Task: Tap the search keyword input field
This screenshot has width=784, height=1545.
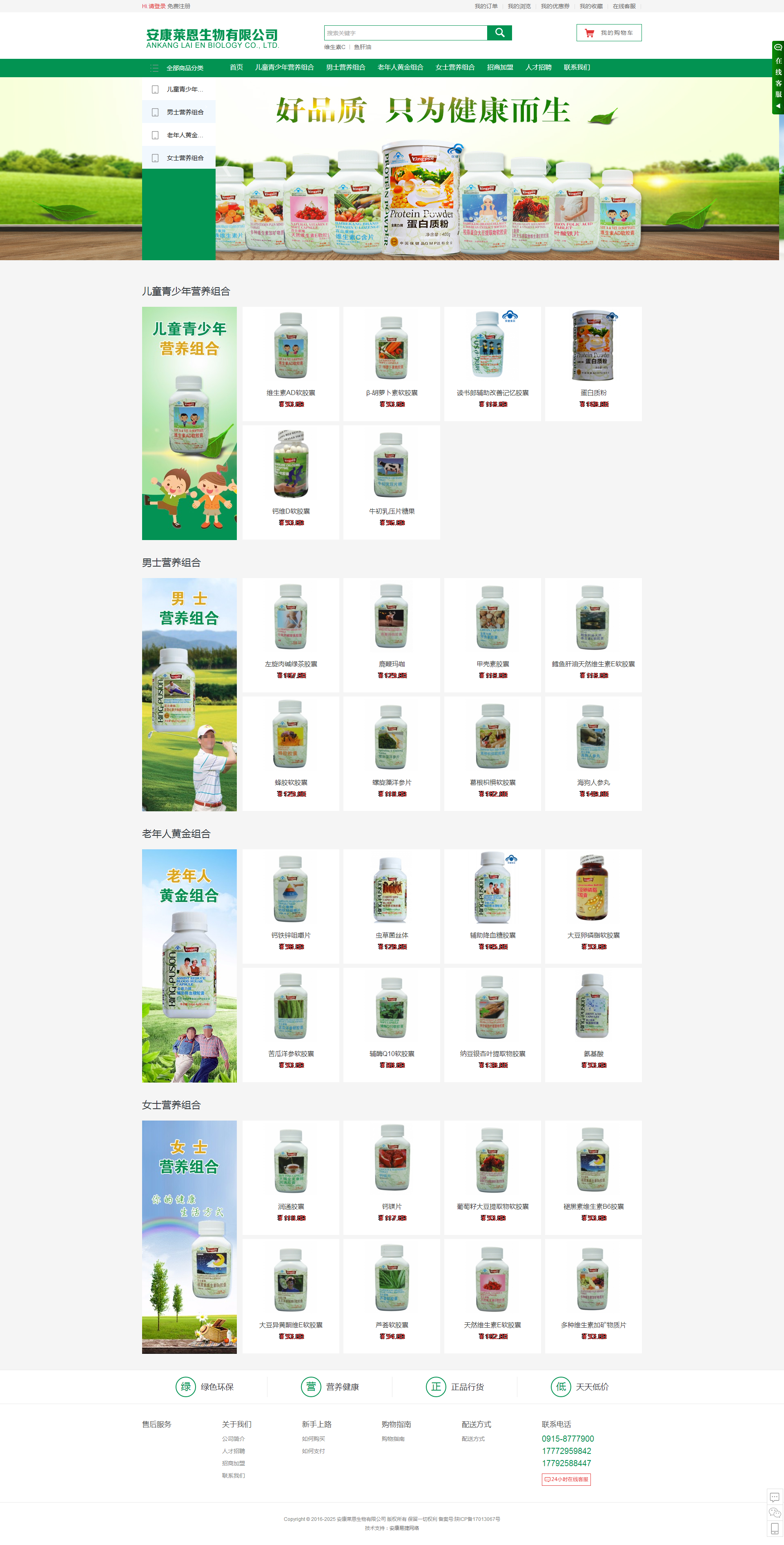Action: (405, 33)
